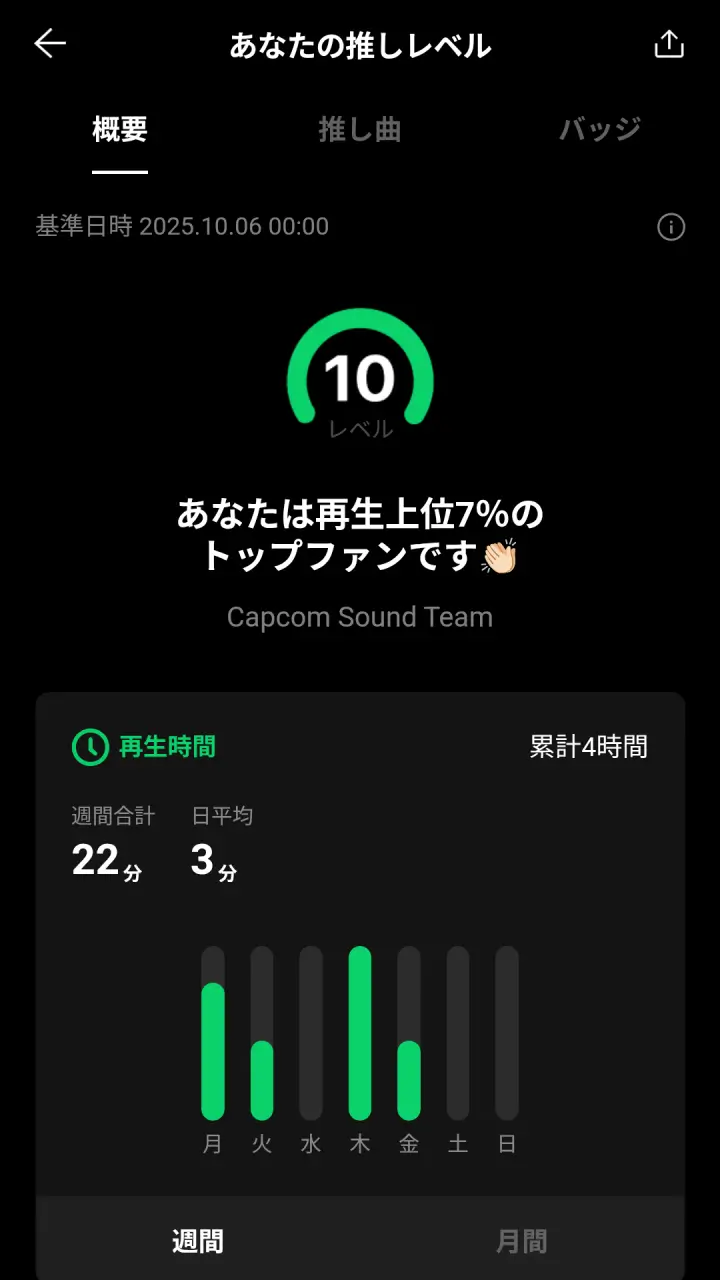Open the info icon beside 基準日時
The image size is (720, 1280).
[671, 227]
